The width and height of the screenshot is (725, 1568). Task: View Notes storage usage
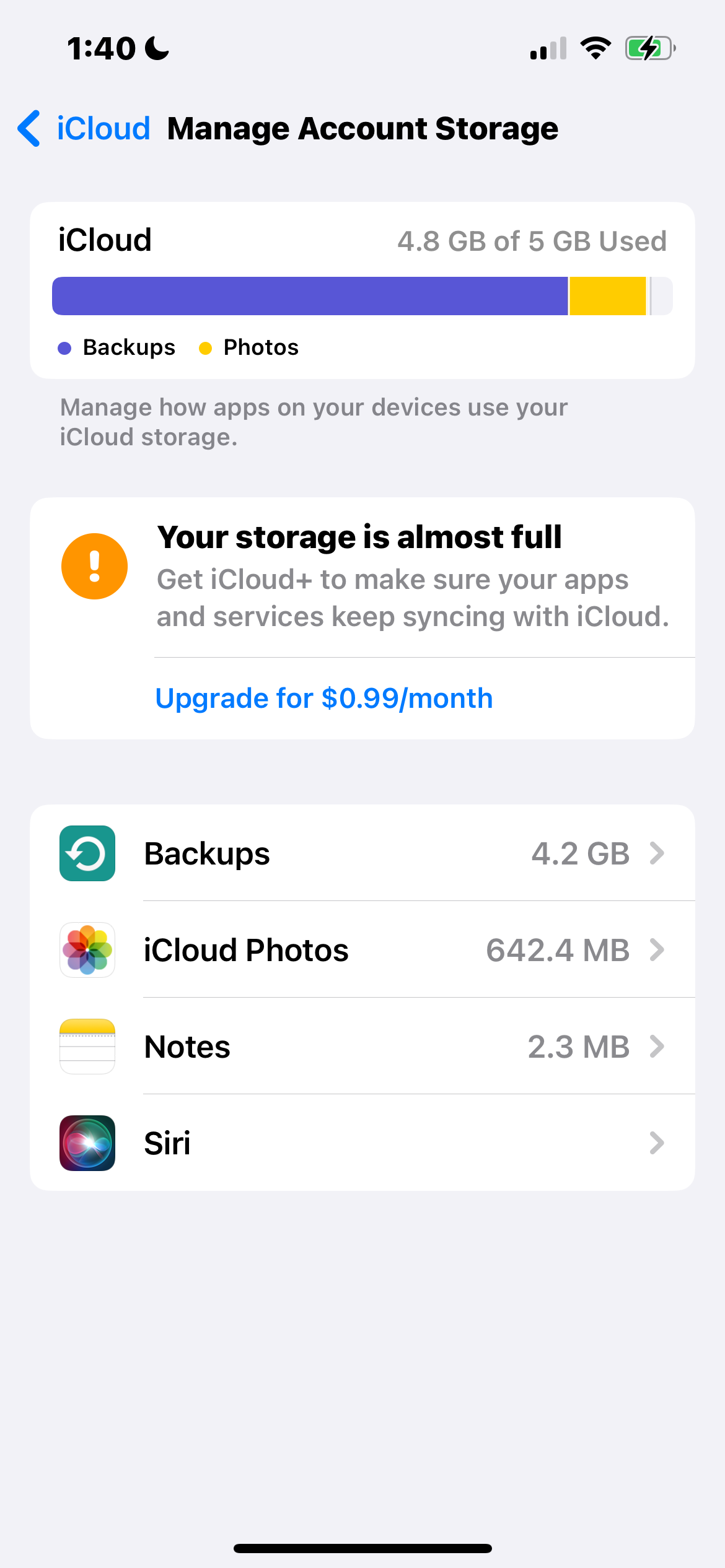tap(362, 1047)
